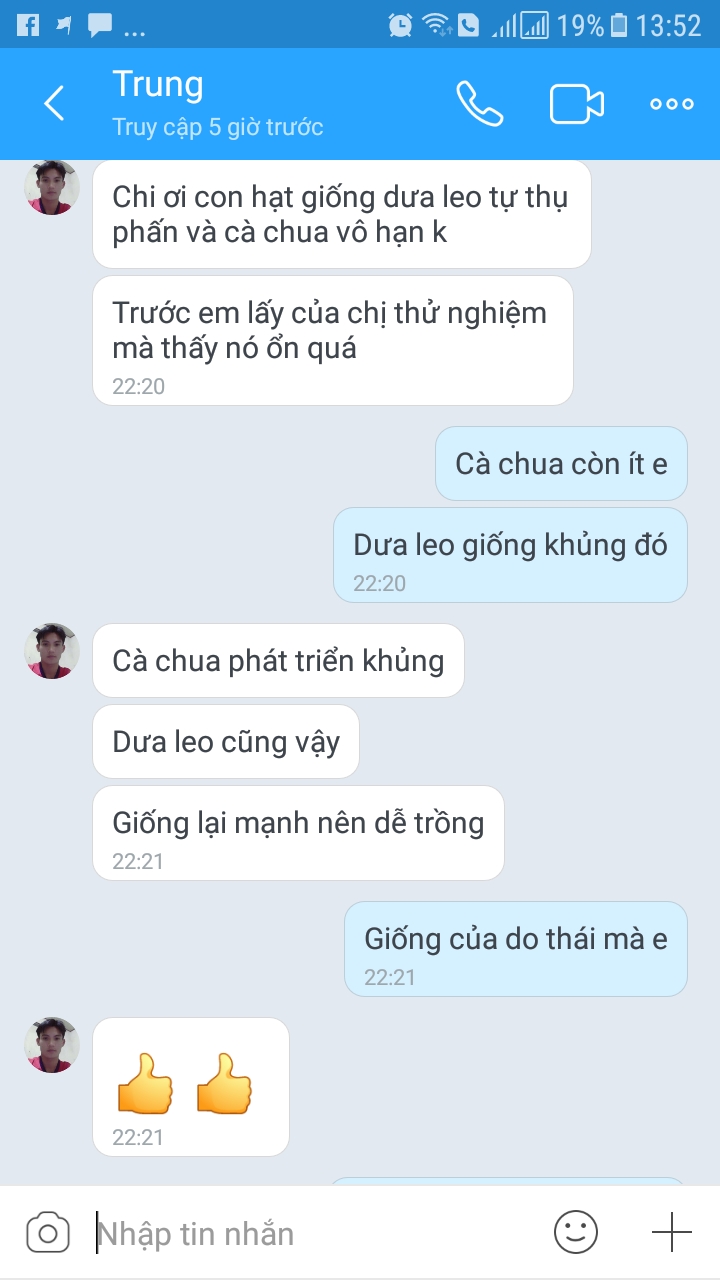Open the camera to send a photo
This screenshot has width=720, height=1280.
click(x=48, y=1232)
